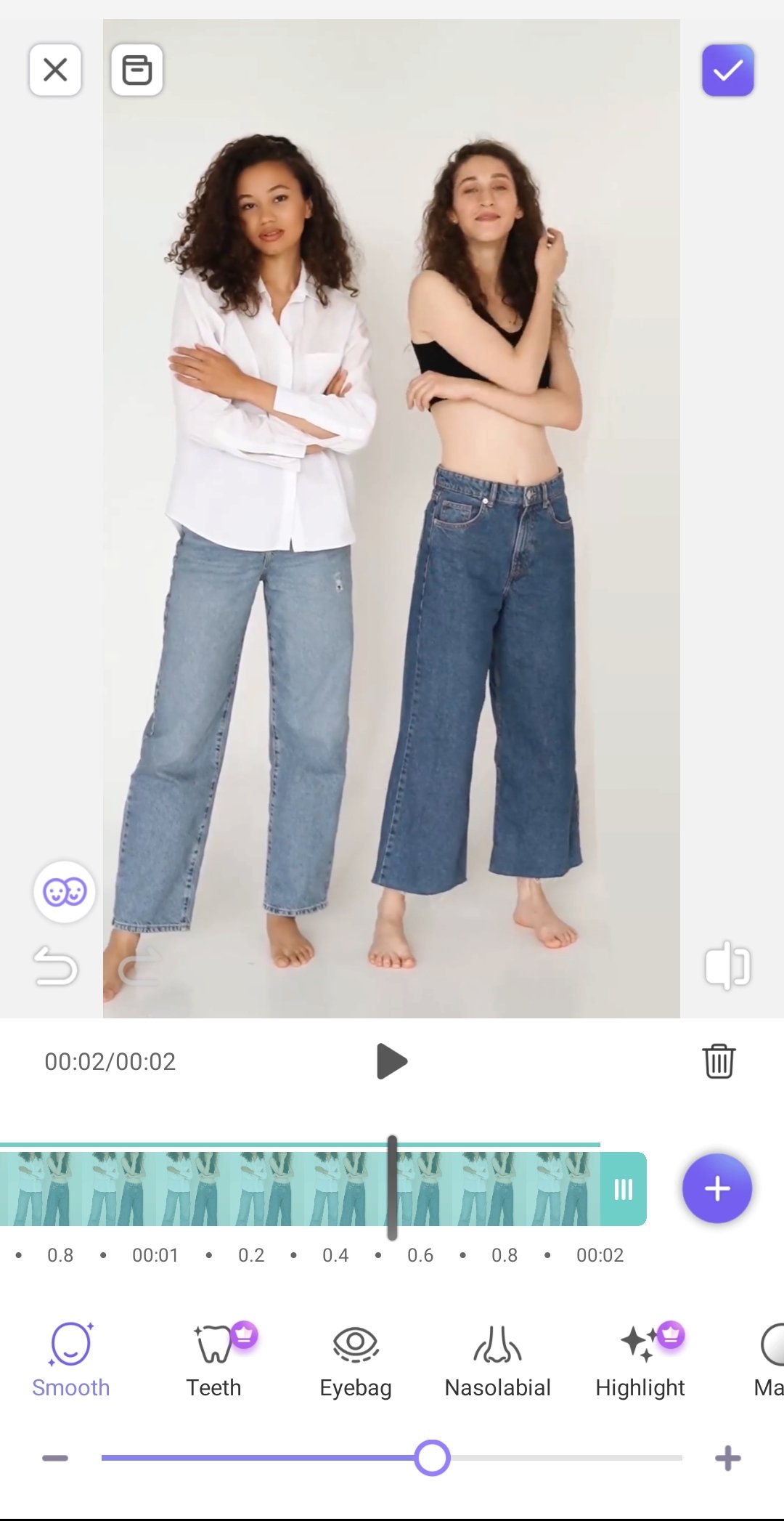The width and height of the screenshot is (784, 1521).
Task: Delete the clip with trash icon
Action: click(x=719, y=1061)
